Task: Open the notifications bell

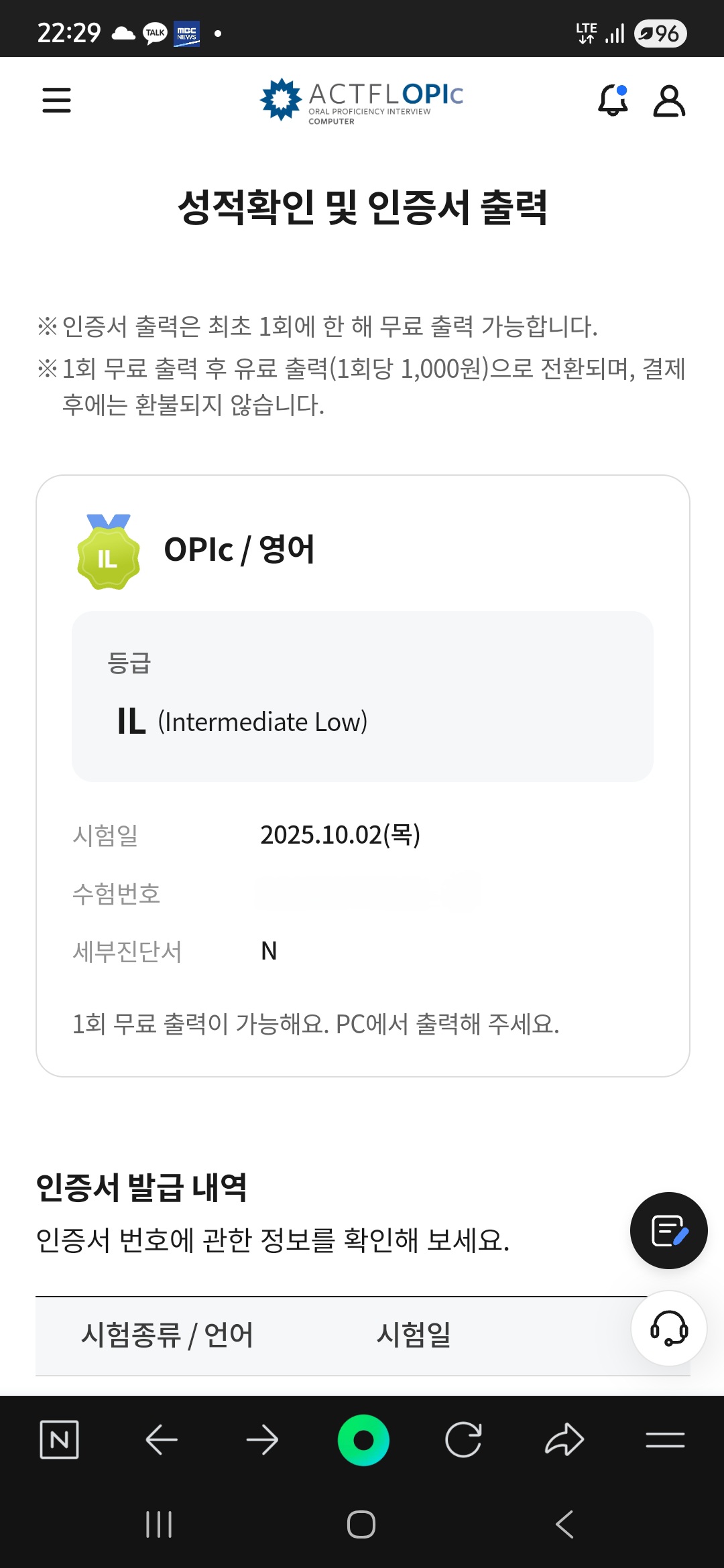Action: 613,100
